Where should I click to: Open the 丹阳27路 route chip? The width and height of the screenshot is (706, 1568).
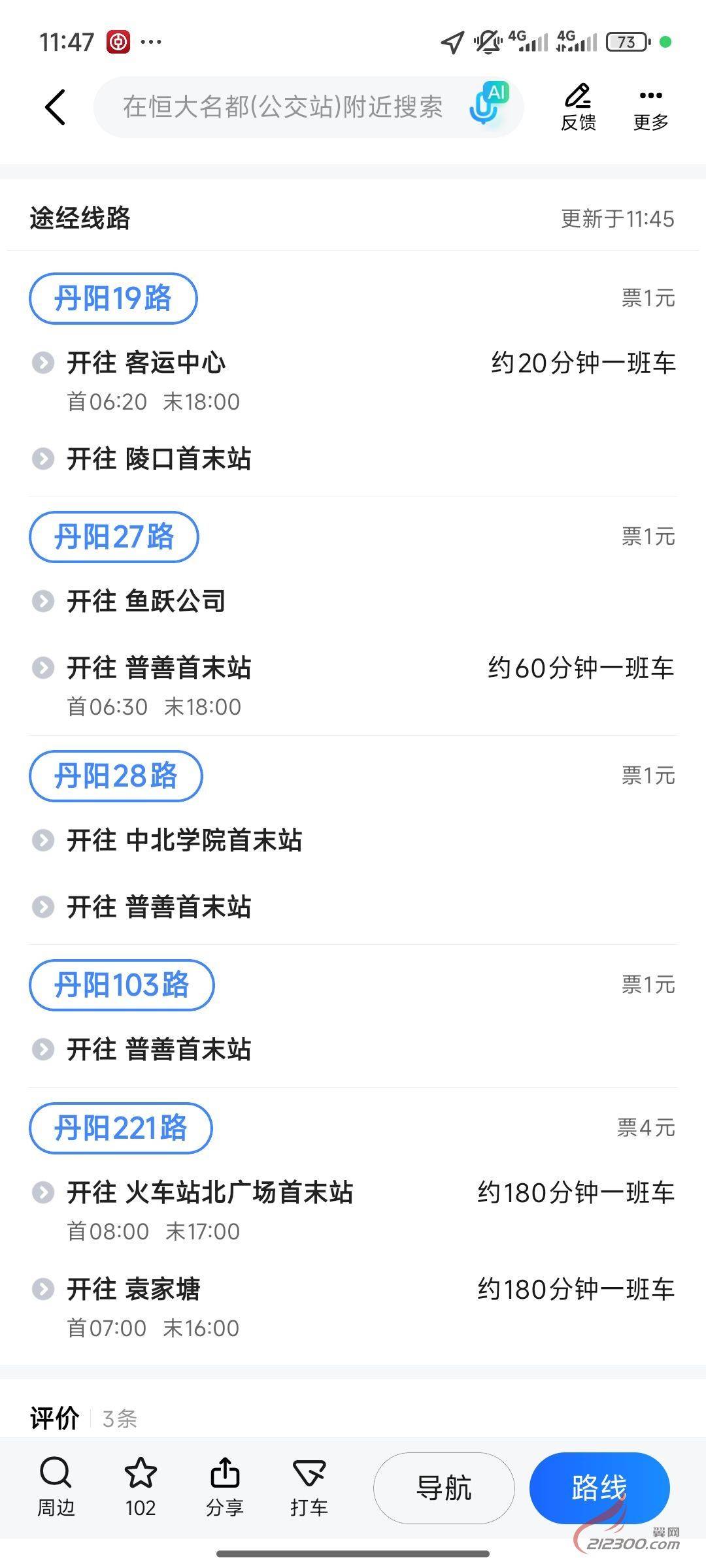(x=114, y=537)
